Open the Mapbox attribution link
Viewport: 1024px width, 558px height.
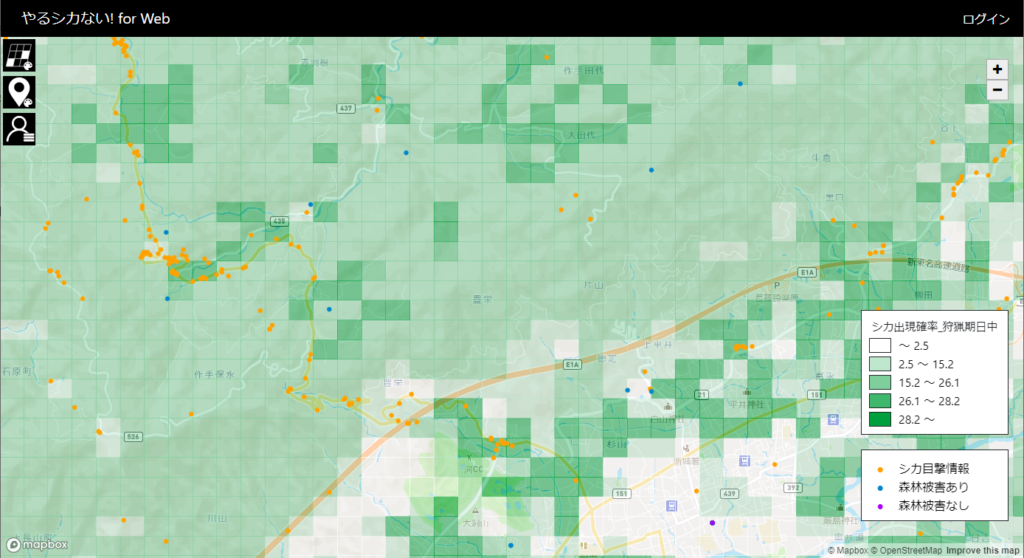point(851,551)
